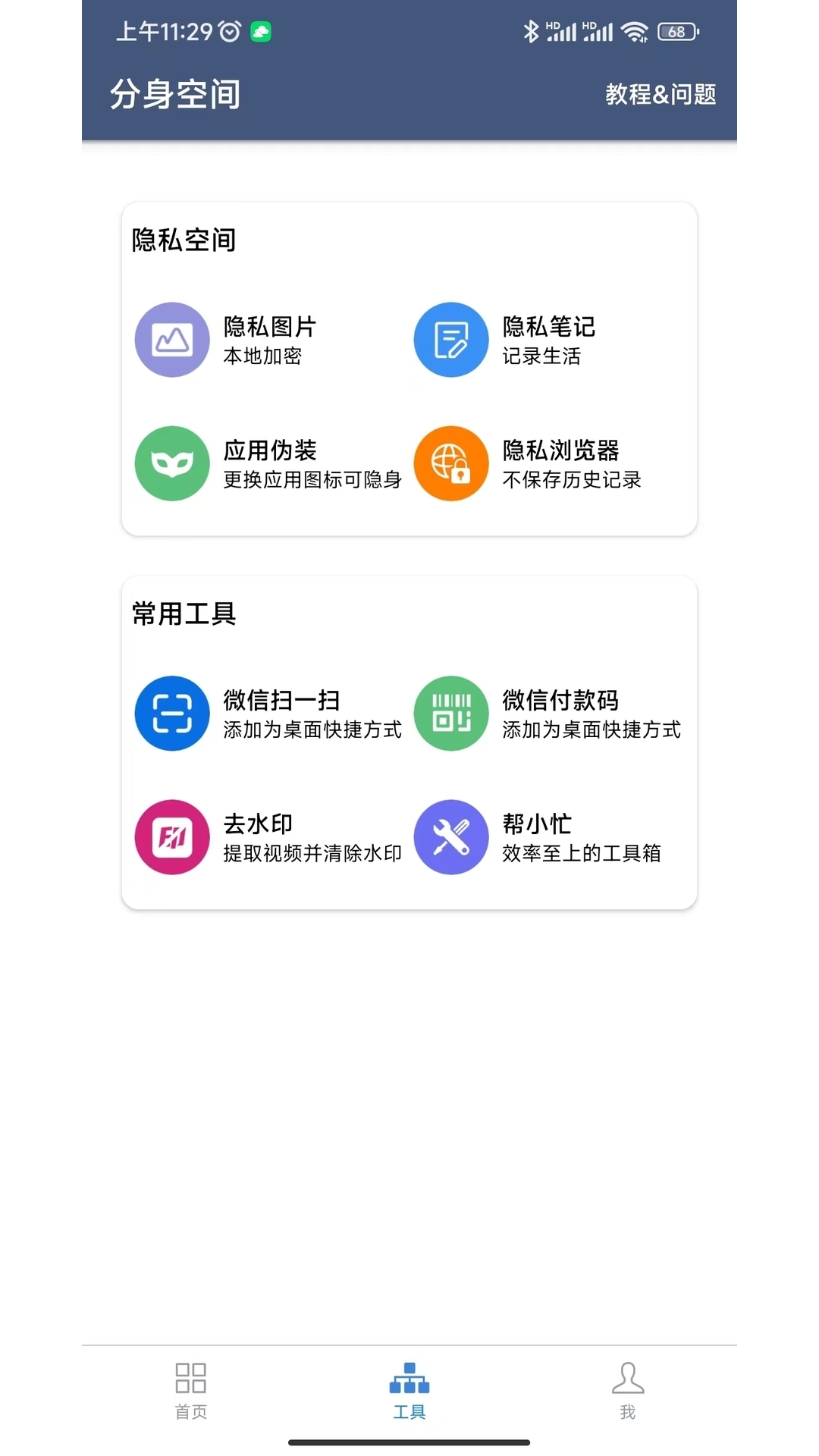This screenshot has width=819, height=1456.
Task: Open the 隐私笔记 privacy notes icon
Action: point(450,339)
